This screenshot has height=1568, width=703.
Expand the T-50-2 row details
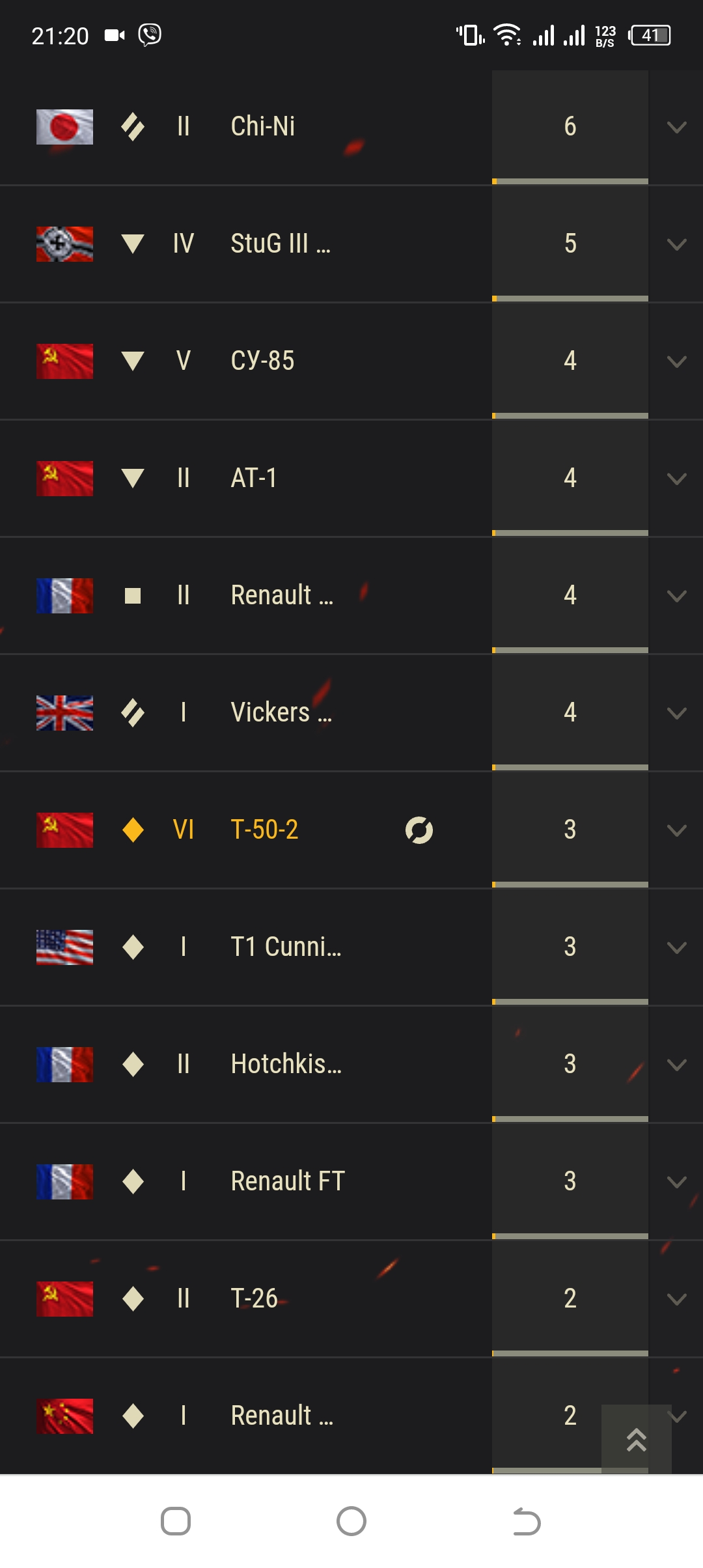tap(677, 830)
